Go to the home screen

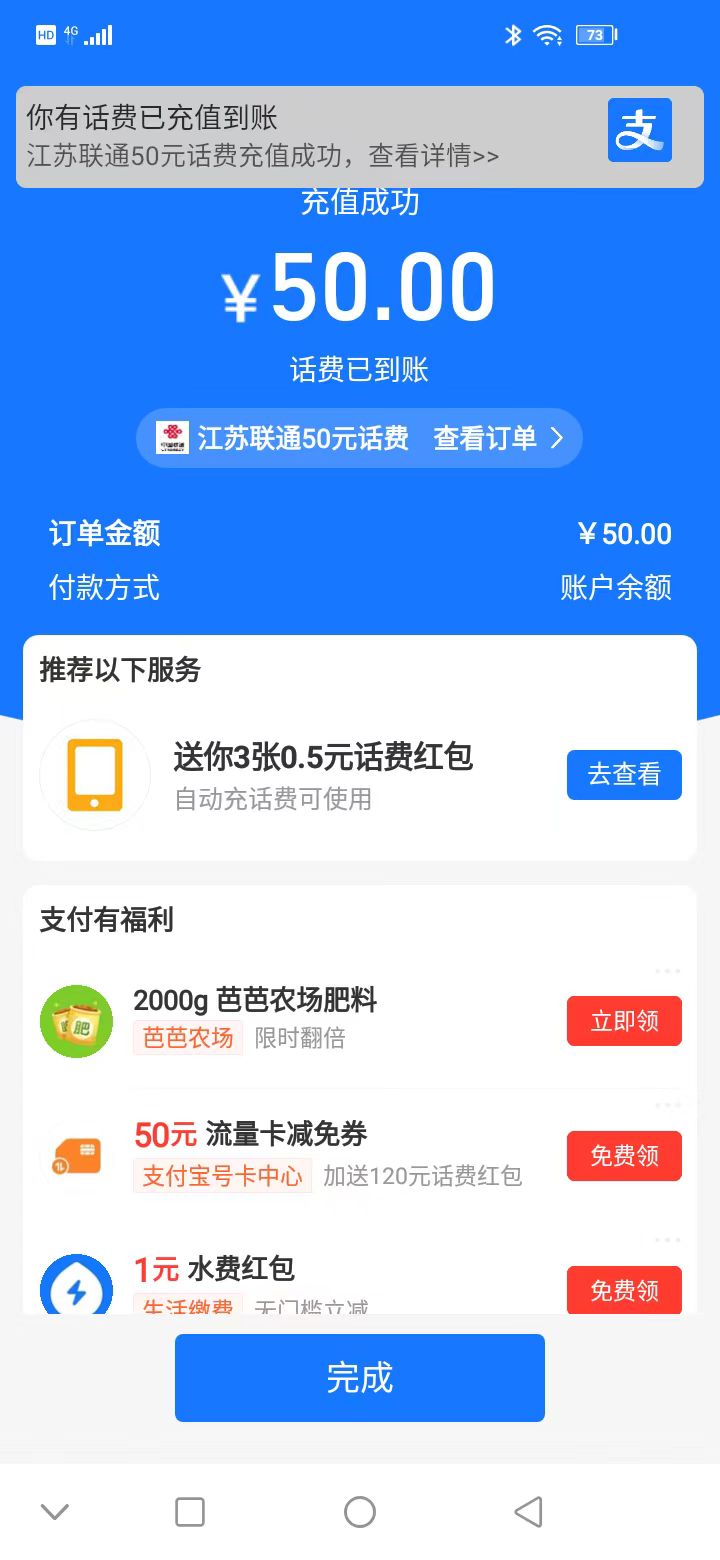[360, 1512]
